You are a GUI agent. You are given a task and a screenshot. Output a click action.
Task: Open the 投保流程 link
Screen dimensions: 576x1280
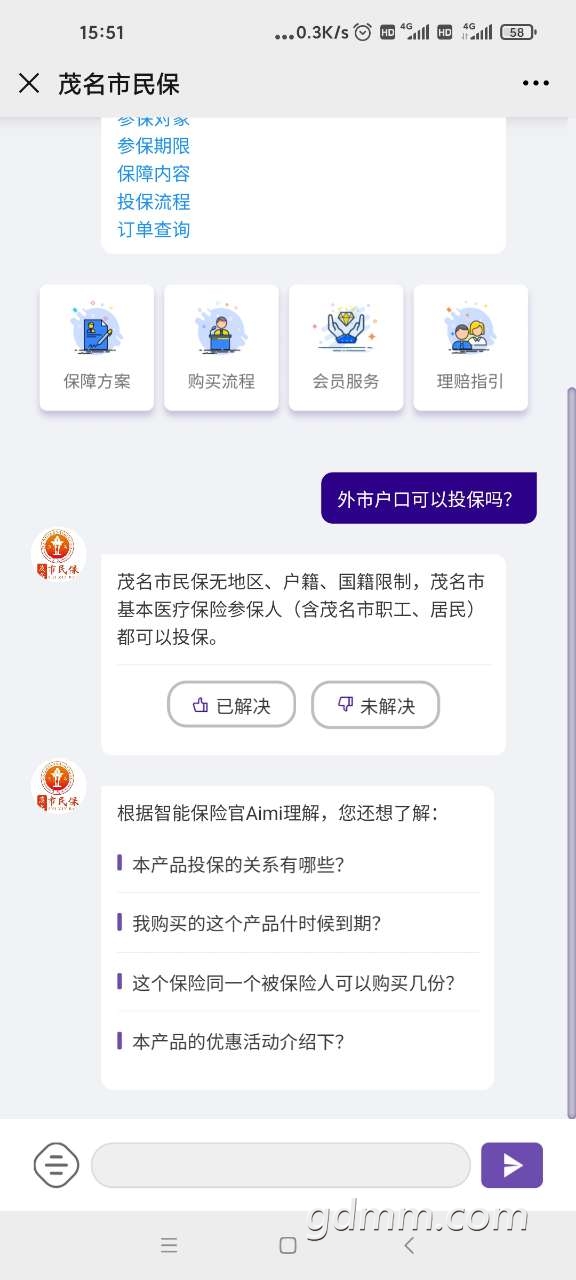153,202
